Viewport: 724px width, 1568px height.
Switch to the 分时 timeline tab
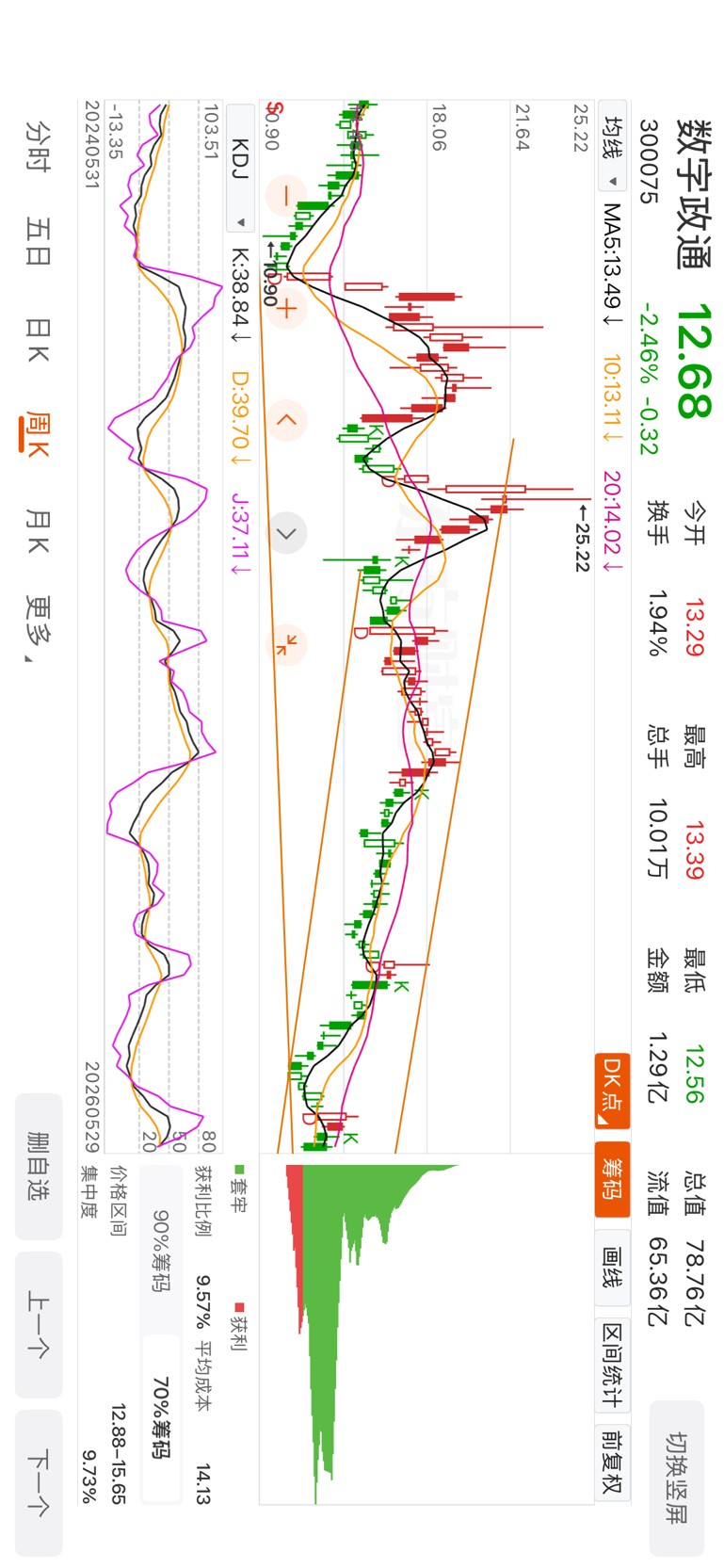(x=38, y=145)
